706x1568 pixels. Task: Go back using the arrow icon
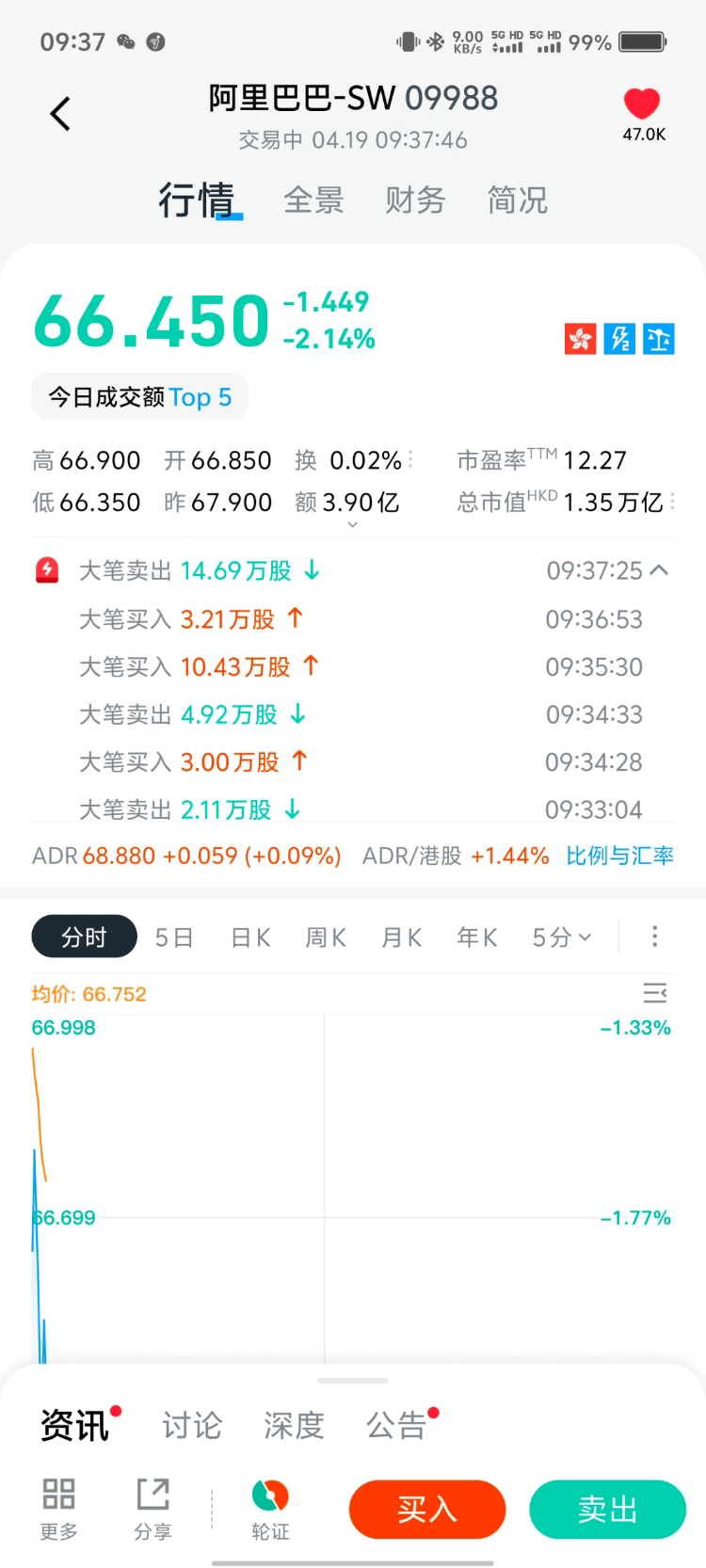(x=60, y=115)
